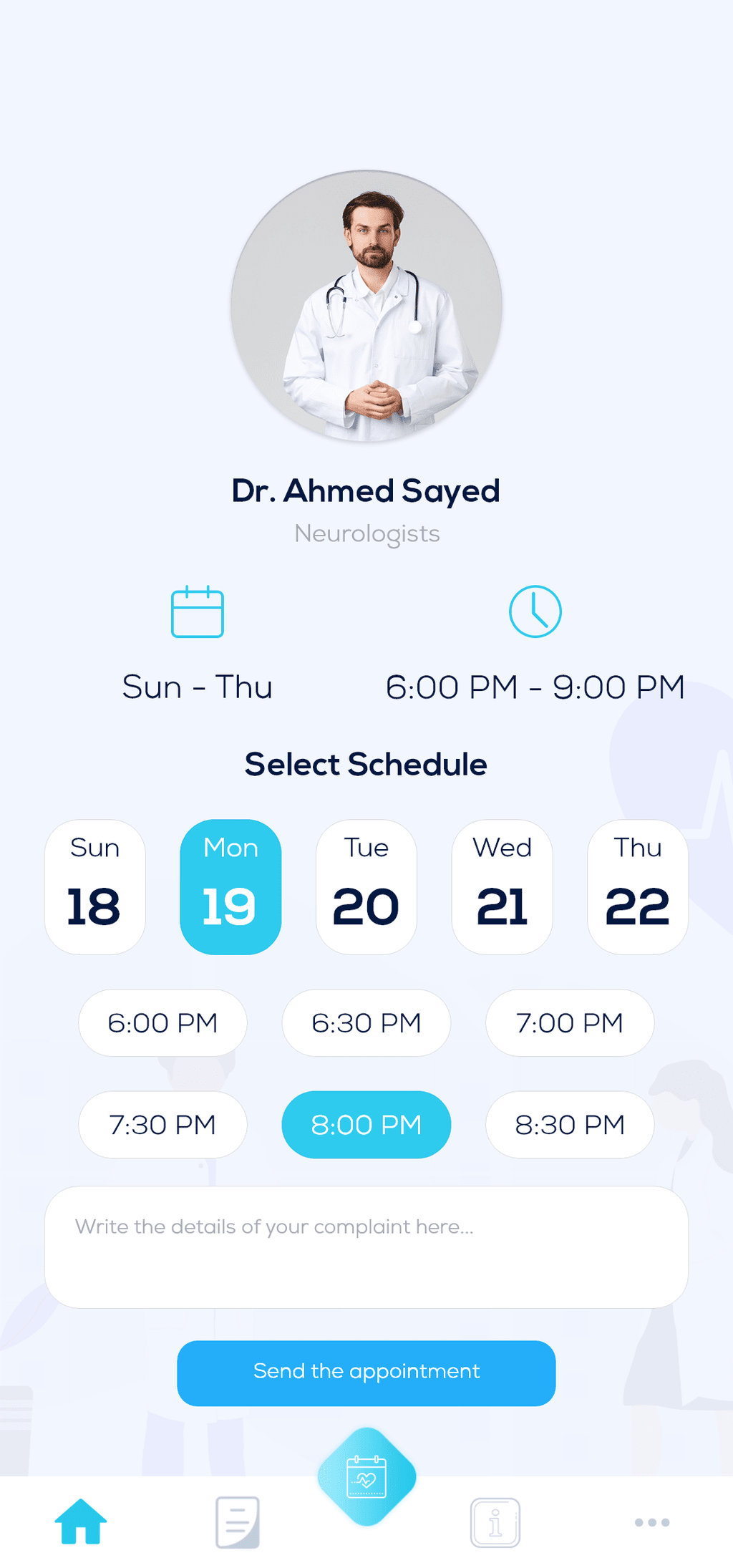This screenshot has width=733, height=1568.
Task: Select Sunday 18 as appointment date
Action: pyautogui.click(x=95, y=886)
